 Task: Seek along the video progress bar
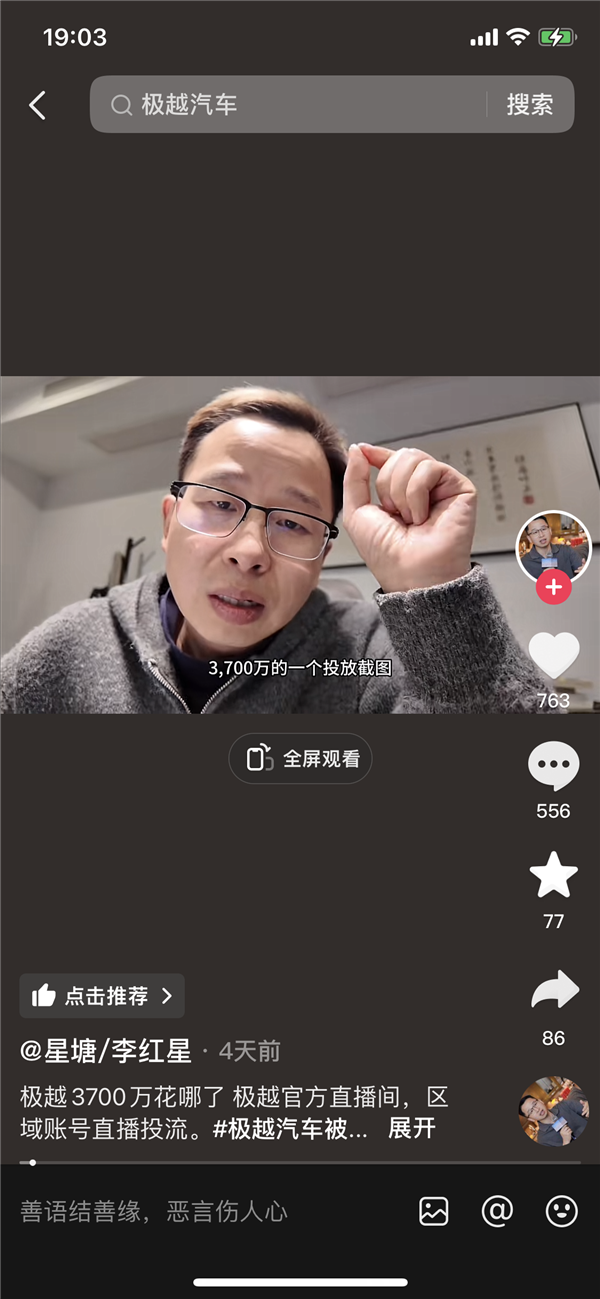pos(300,1162)
